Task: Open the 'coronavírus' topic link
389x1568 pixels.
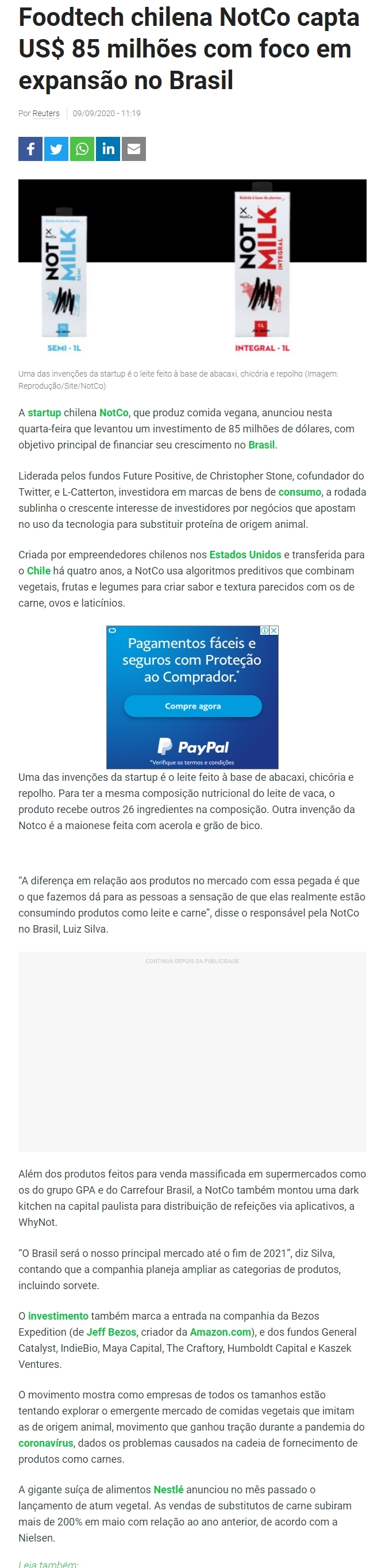Action: coord(45,1443)
